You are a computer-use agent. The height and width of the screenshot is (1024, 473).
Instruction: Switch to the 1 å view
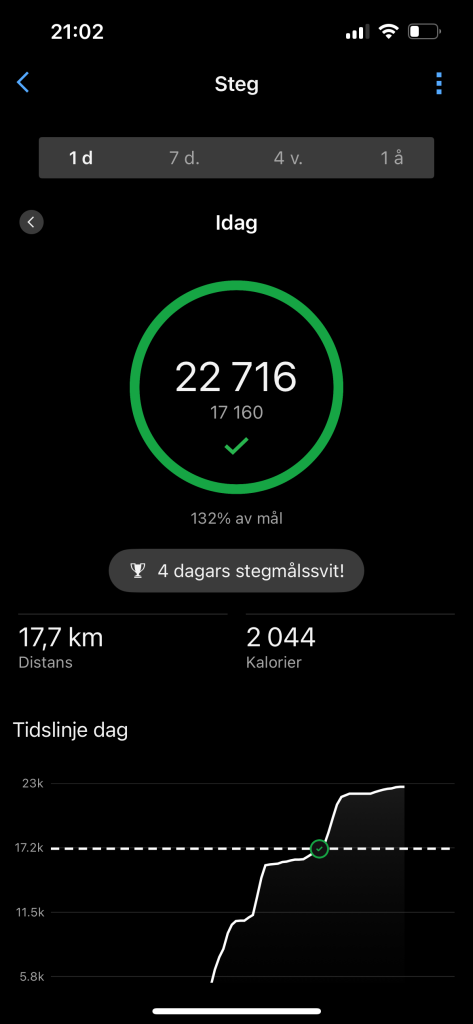tap(392, 158)
